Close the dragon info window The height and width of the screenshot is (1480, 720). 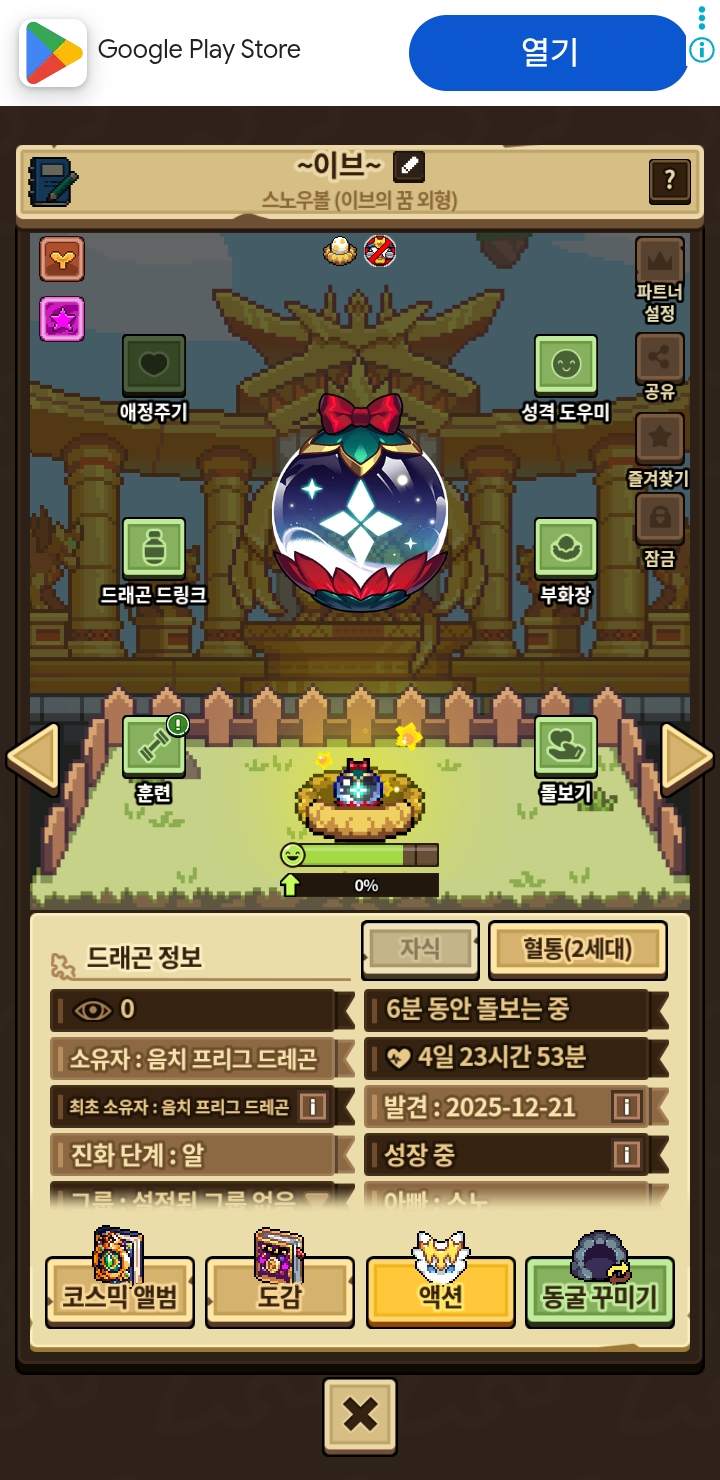(x=360, y=1415)
